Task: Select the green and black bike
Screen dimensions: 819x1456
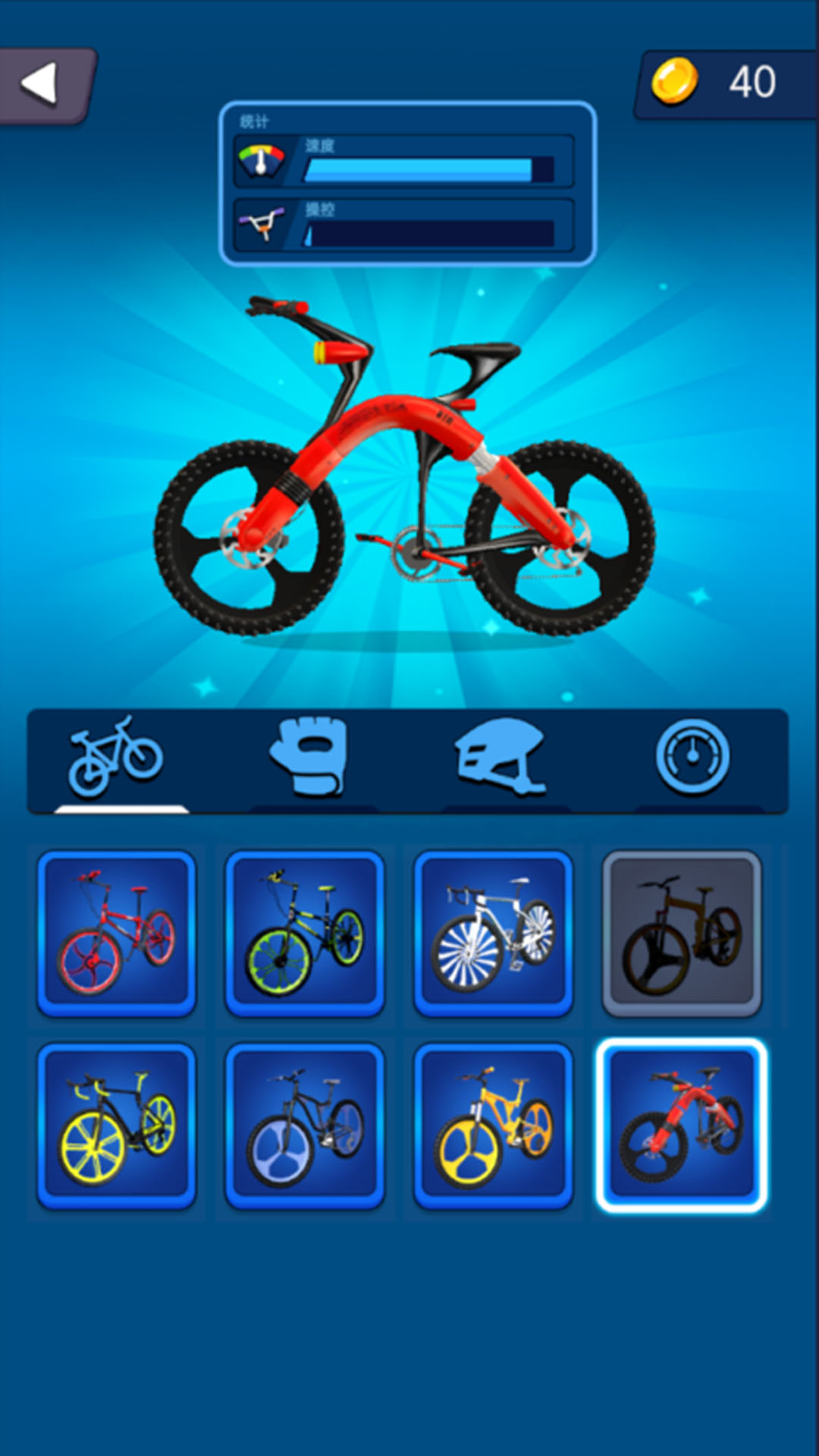Action: (x=305, y=934)
